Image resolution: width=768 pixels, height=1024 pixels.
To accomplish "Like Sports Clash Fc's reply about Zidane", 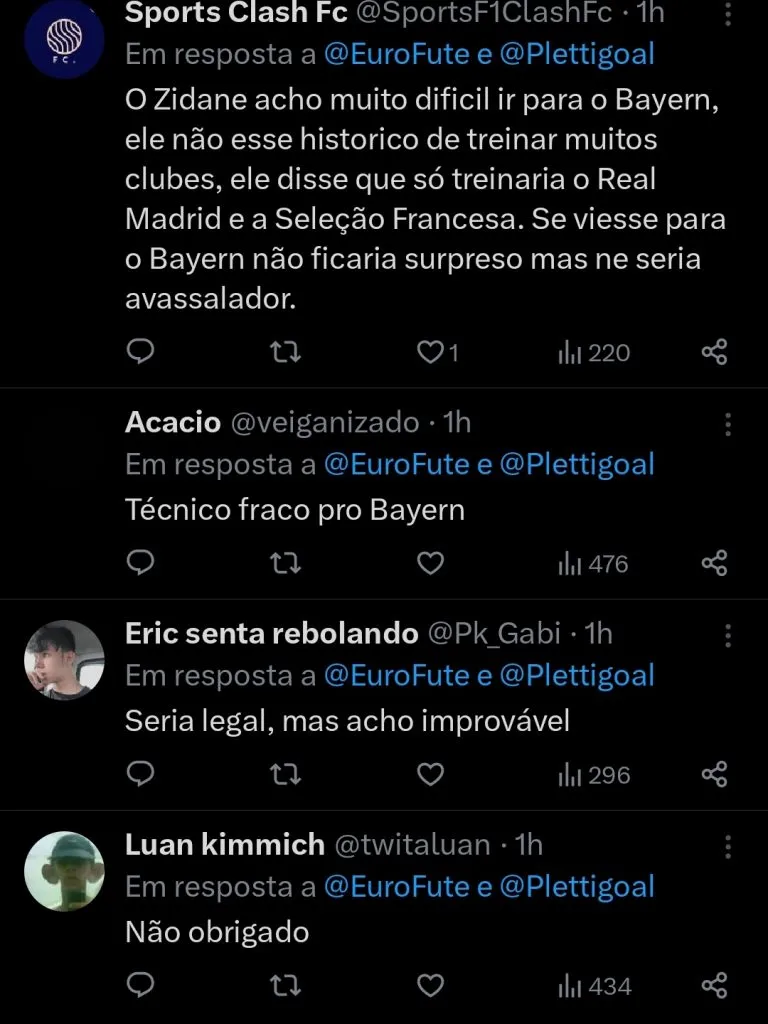I will click(429, 352).
